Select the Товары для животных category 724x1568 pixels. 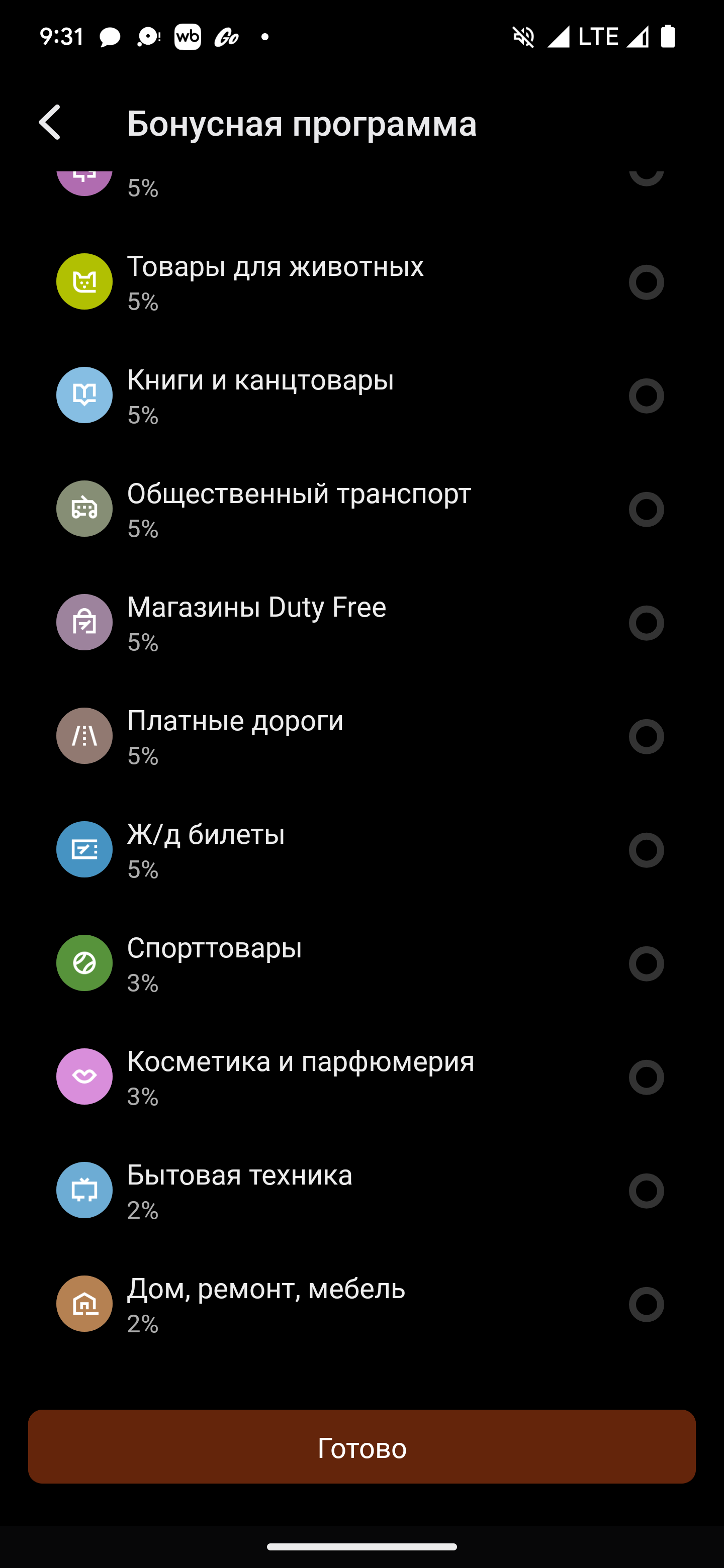[361, 282]
